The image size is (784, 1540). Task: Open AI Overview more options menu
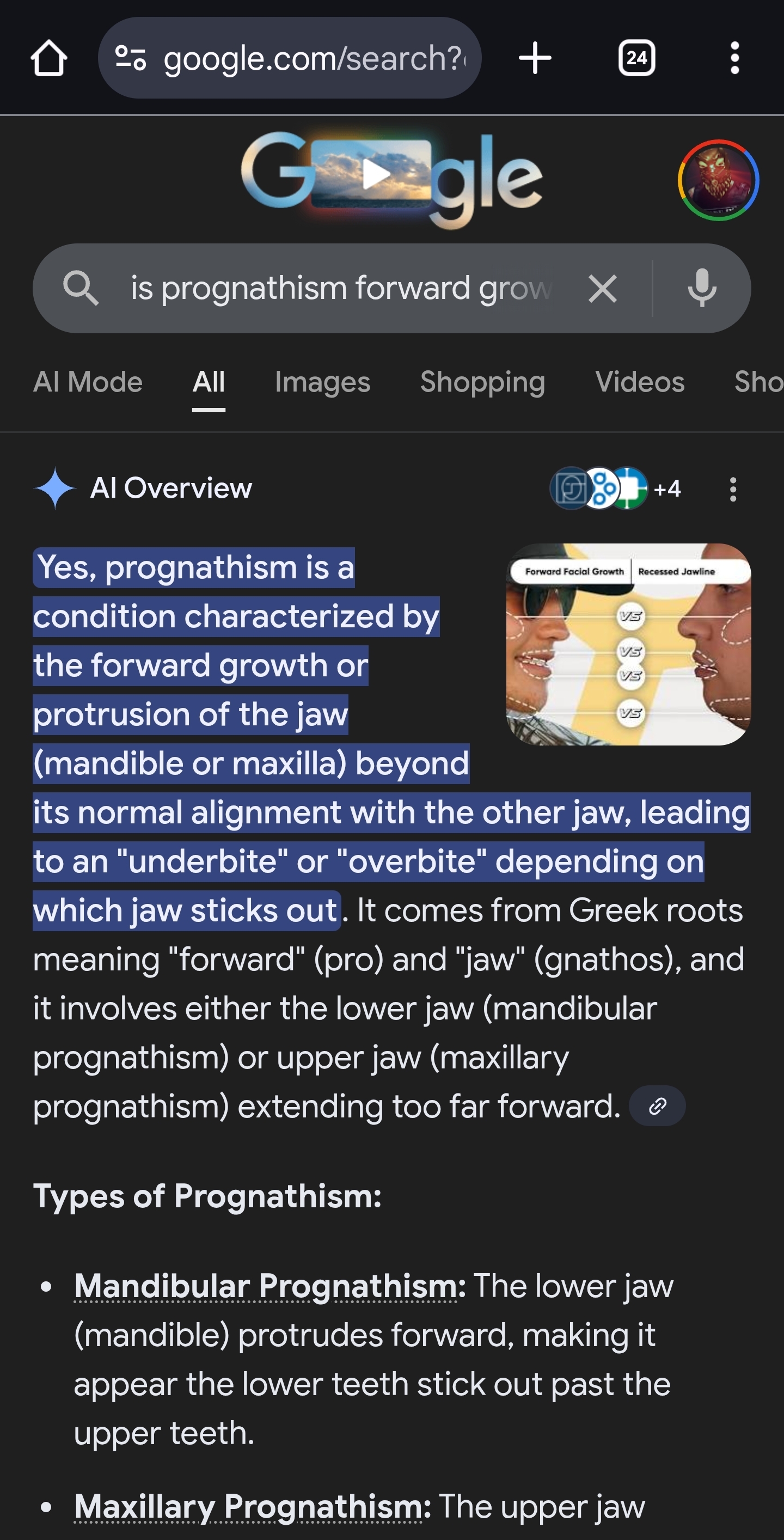[733, 489]
